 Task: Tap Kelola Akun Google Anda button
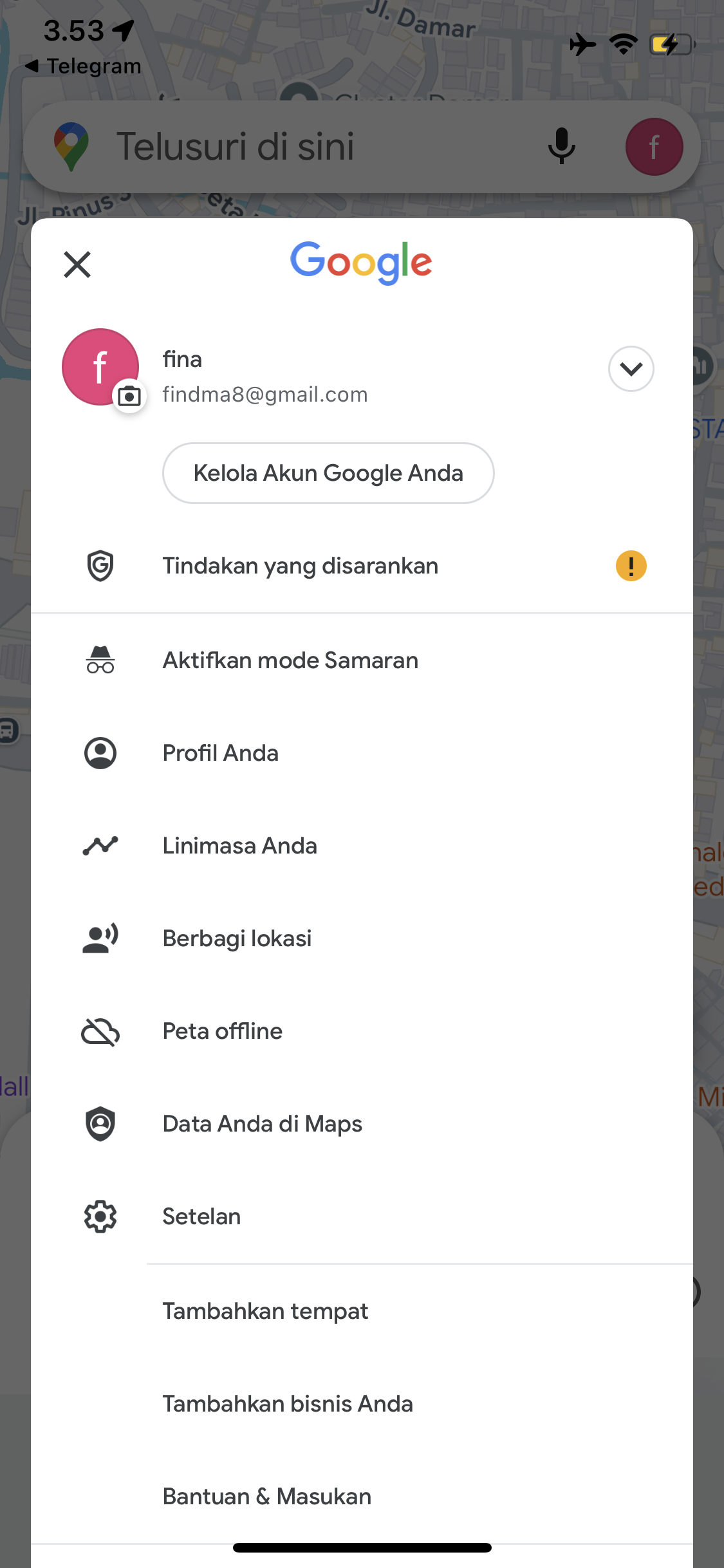click(x=328, y=473)
